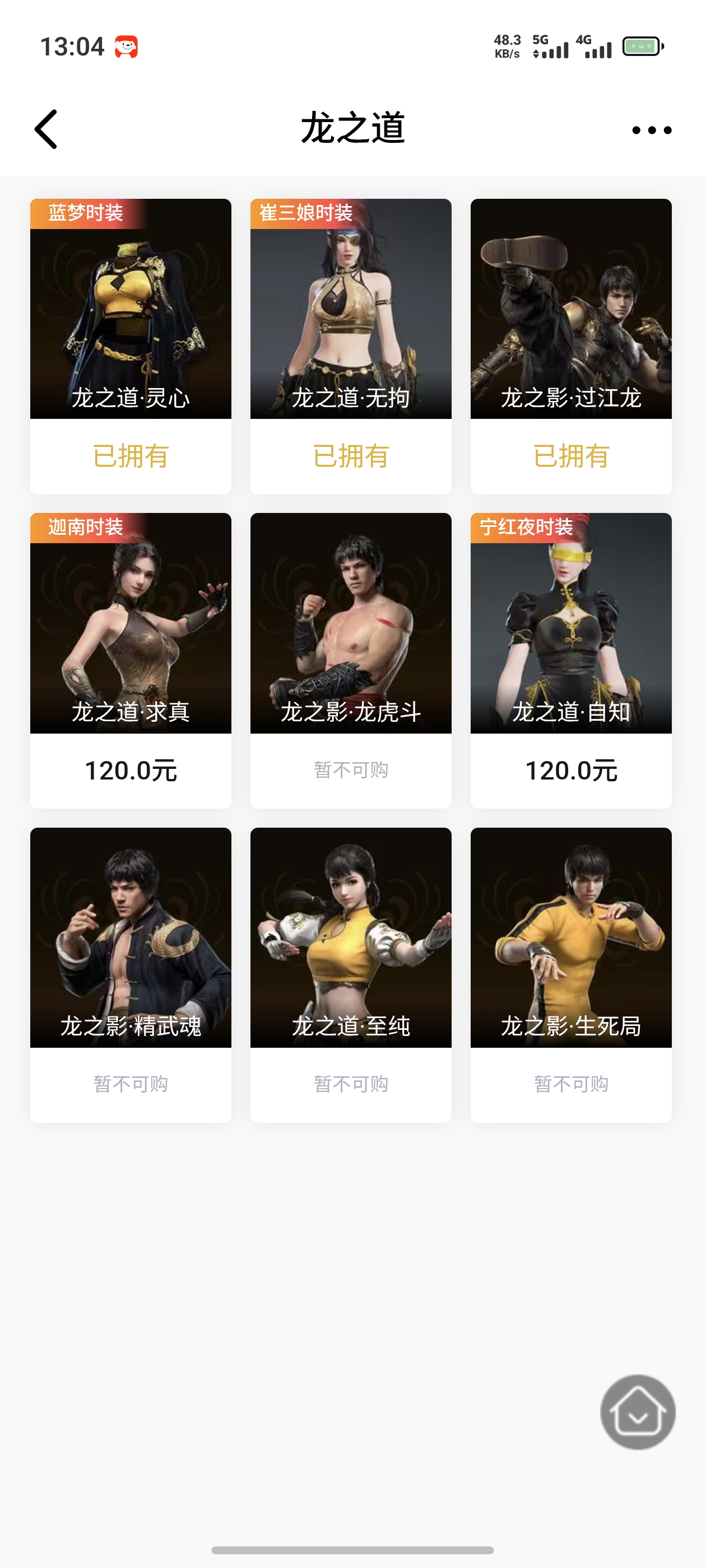Open the three-dot overflow menu
Viewport: 706px width, 1568px height.
coord(651,130)
